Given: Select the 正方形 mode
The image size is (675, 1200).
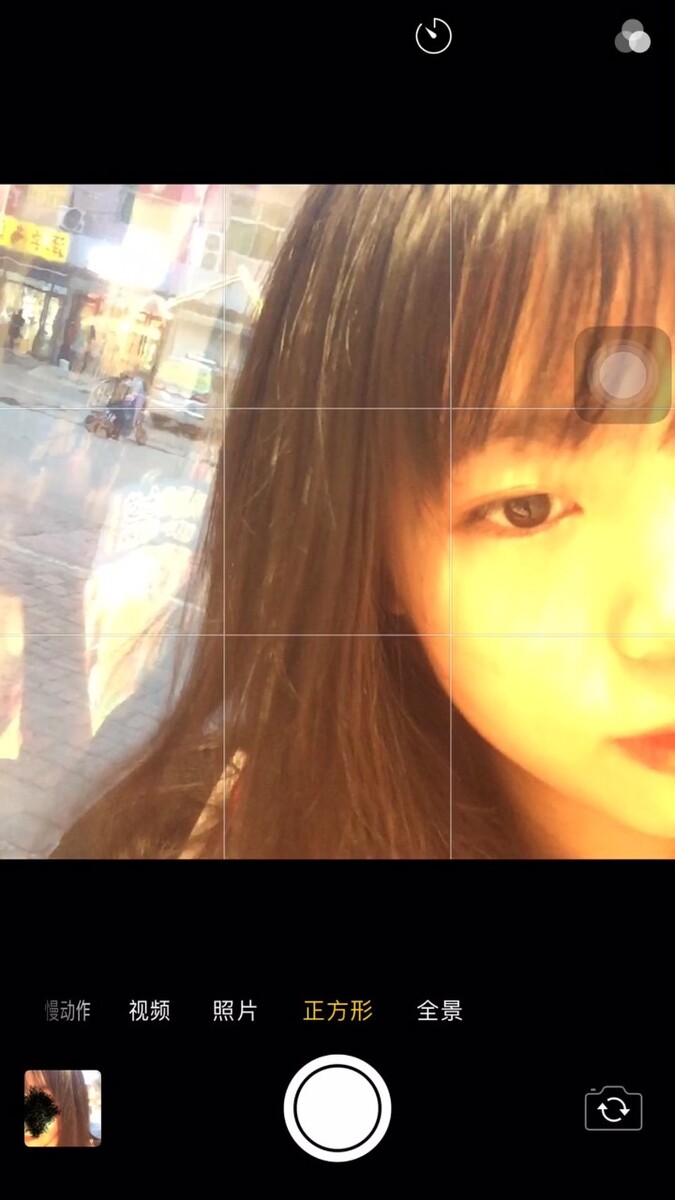Looking at the screenshot, I should (338, 1011).
